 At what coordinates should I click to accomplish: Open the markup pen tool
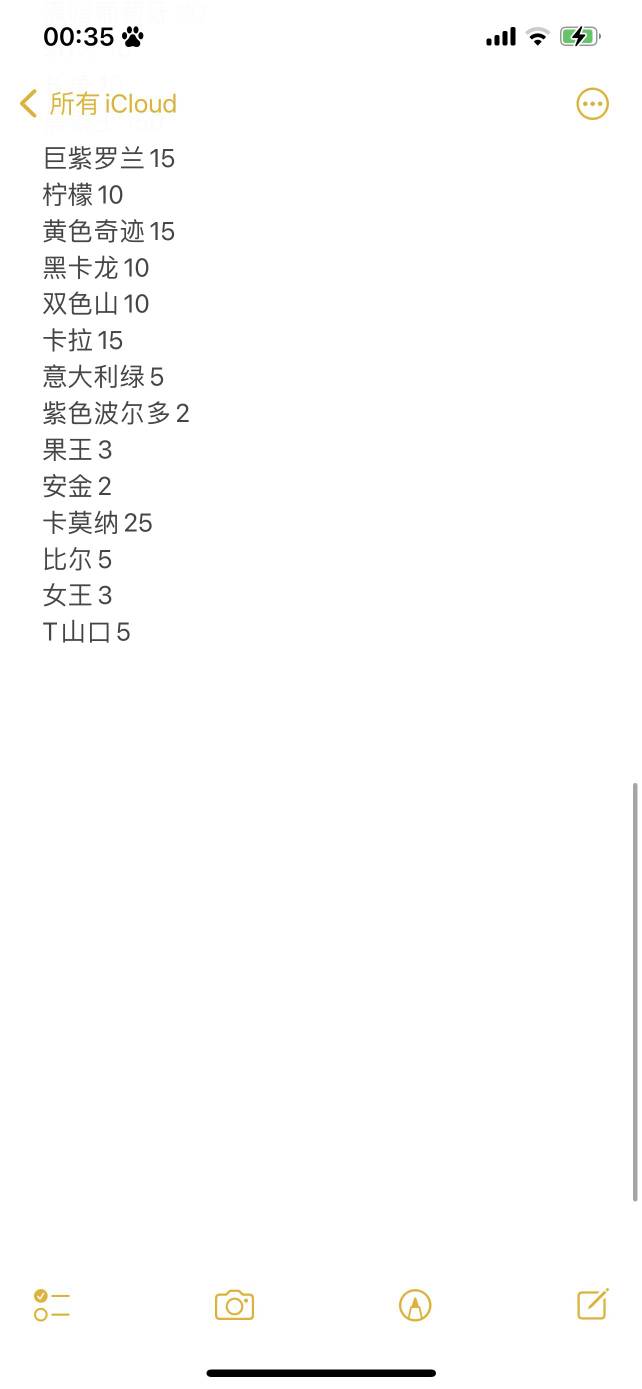tap(415, 1305)
